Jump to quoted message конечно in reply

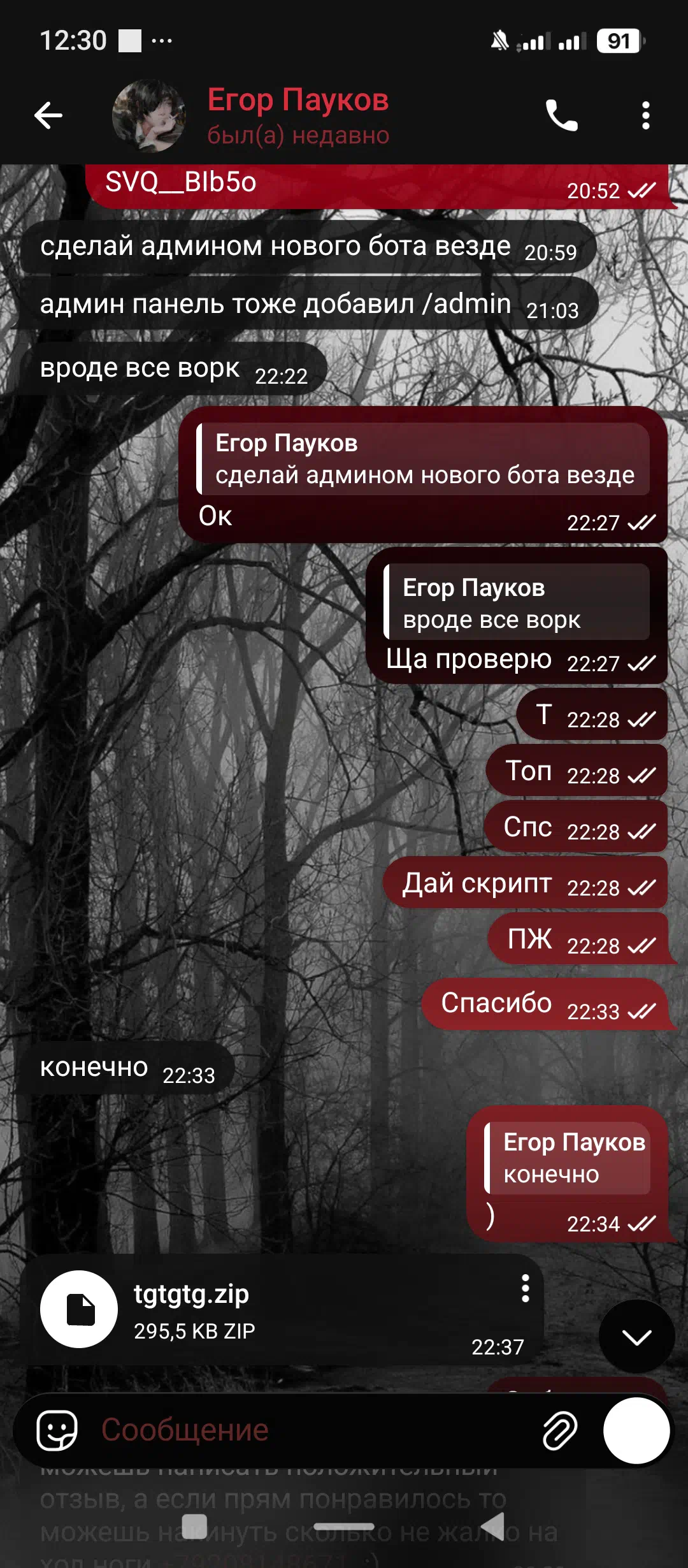tap(568, 1158)
